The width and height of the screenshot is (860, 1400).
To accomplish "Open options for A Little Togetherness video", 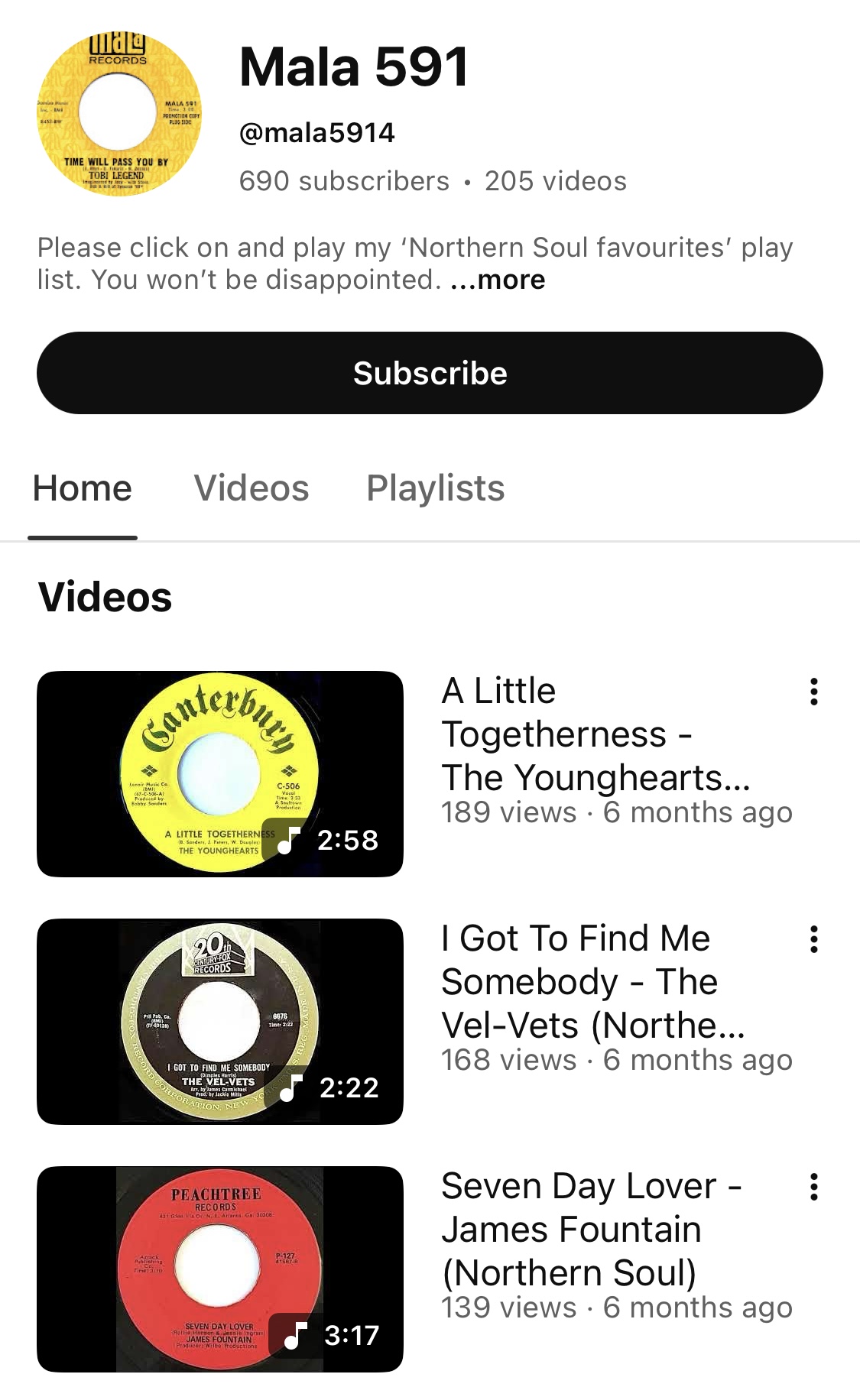I will pyautogui.click(x=814, y=692).
